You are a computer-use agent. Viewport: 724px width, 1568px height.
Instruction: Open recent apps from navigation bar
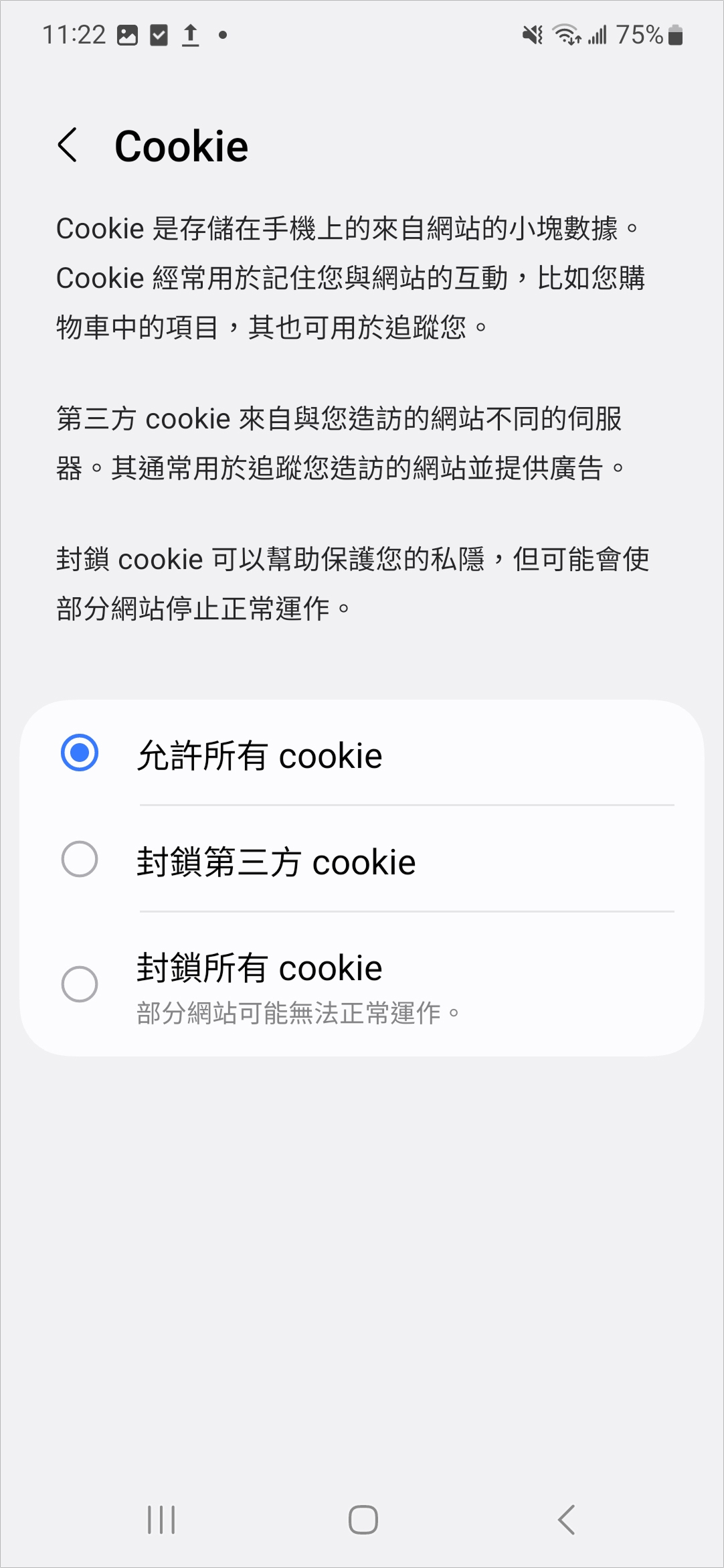point(161,1519)
